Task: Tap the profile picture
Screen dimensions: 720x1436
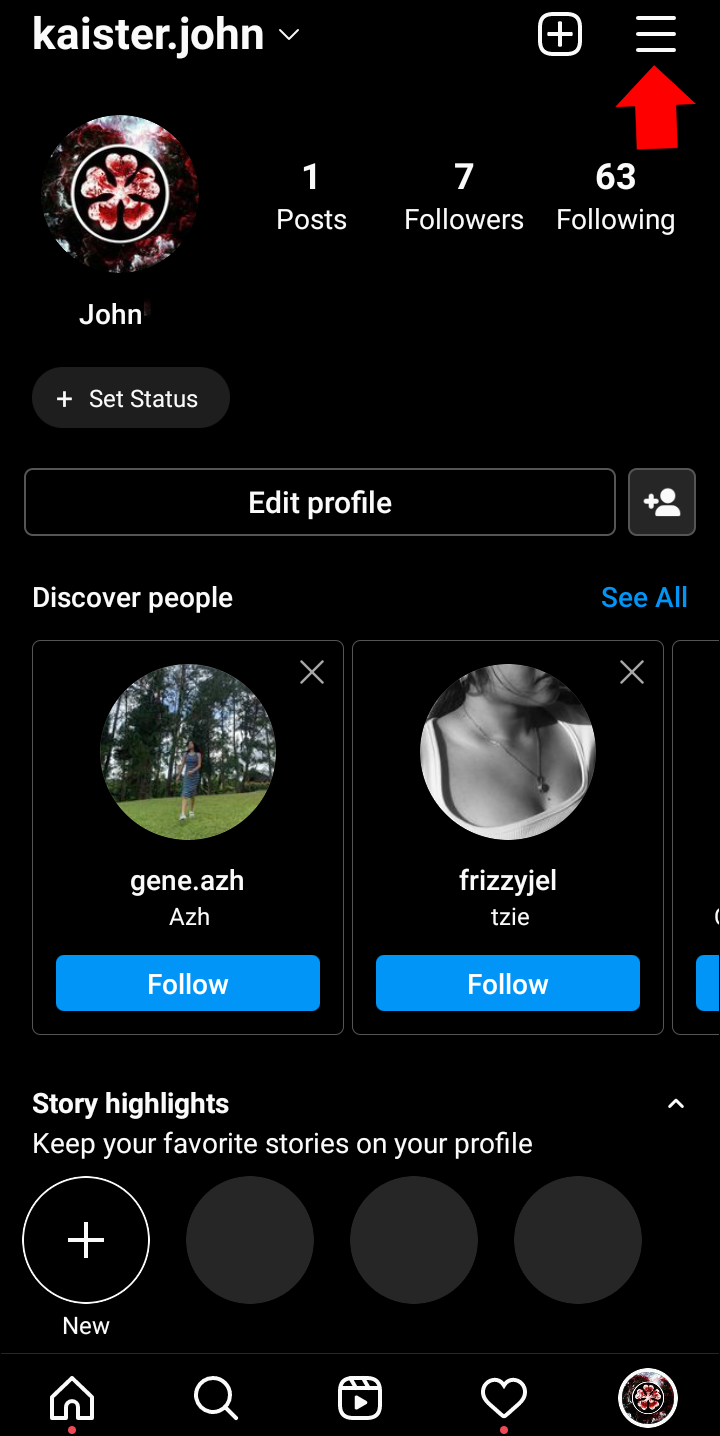Action: 120,194
